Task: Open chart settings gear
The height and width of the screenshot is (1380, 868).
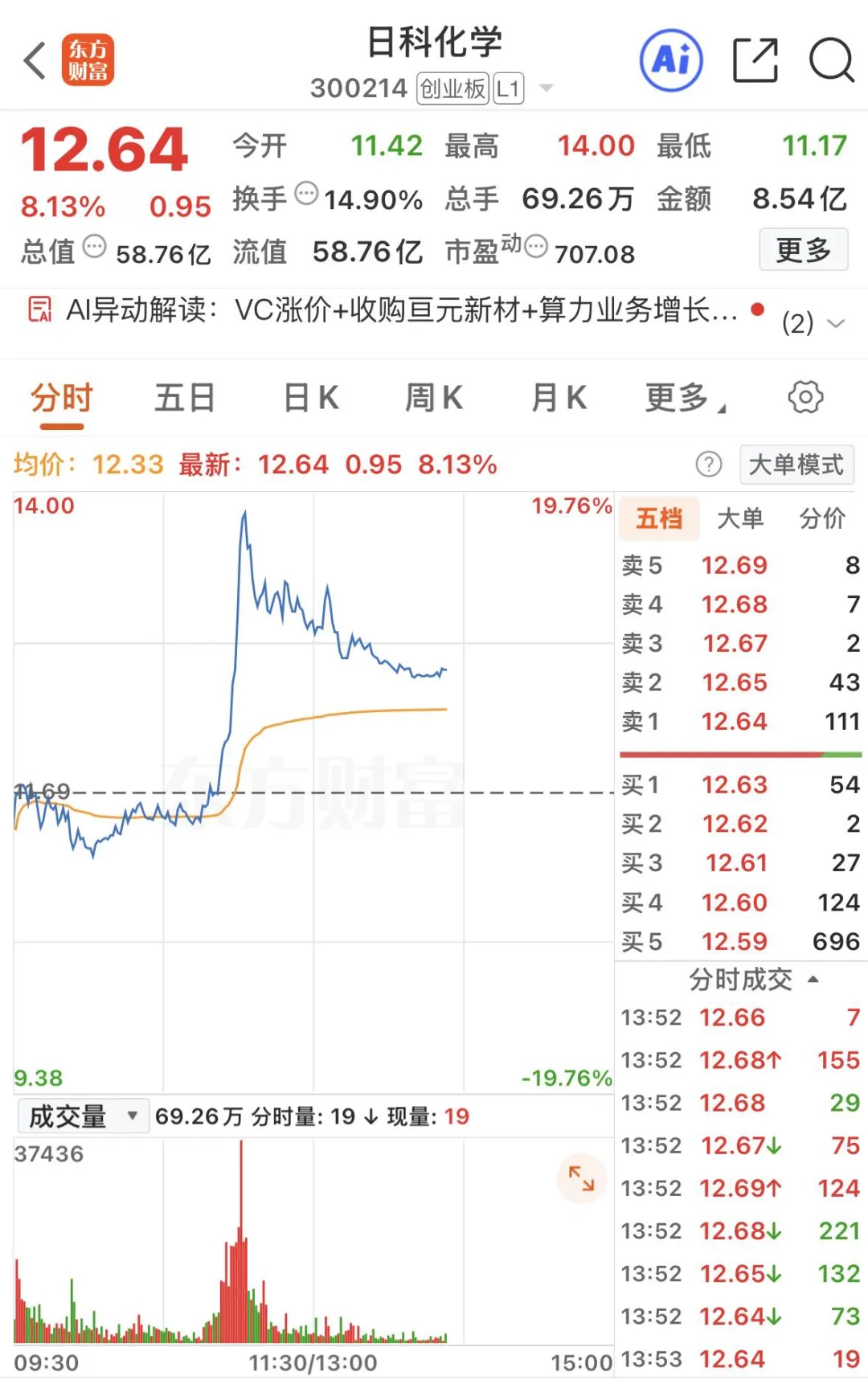Action: coord(805,397)
